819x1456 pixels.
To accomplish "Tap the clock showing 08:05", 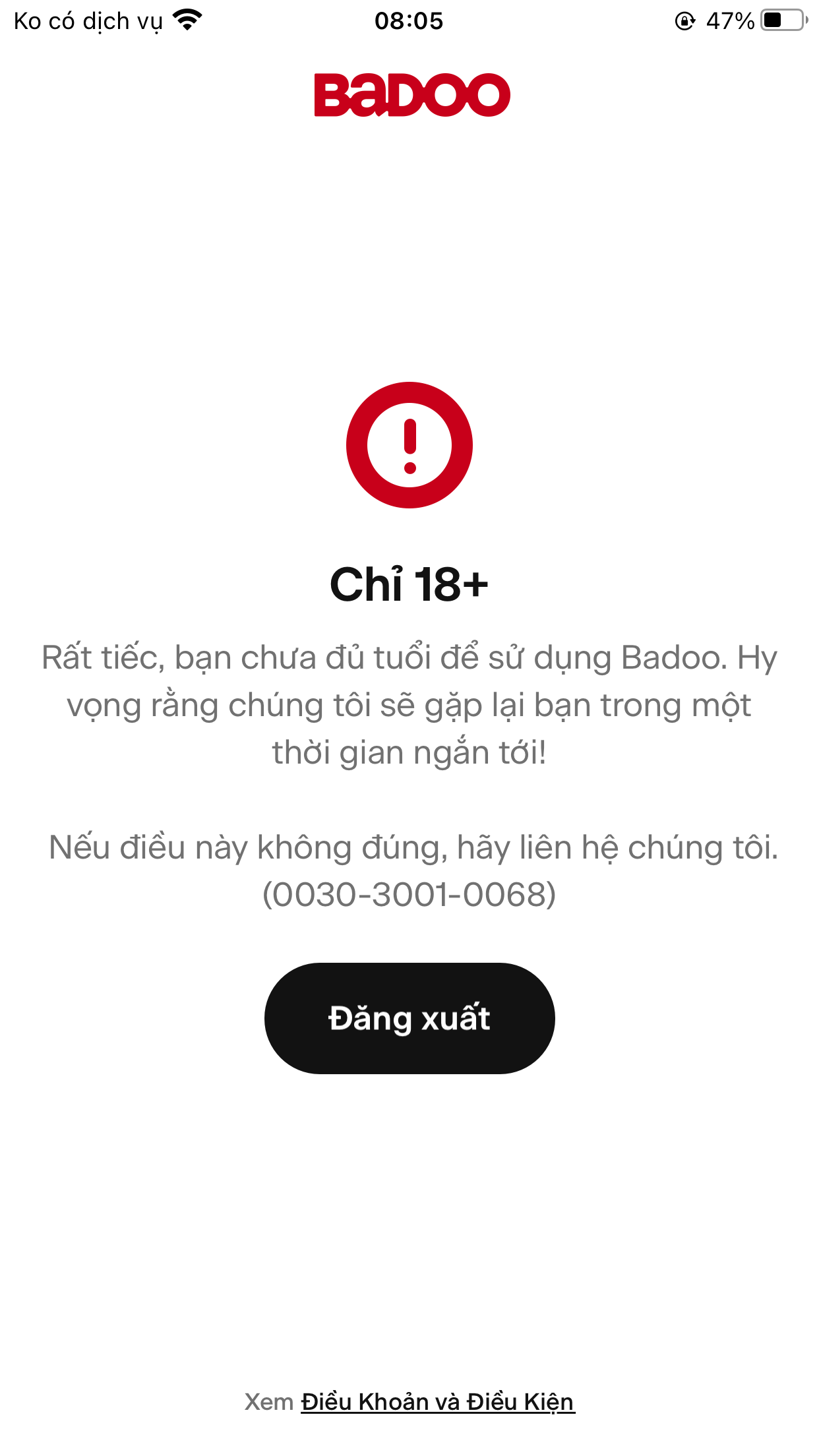I will [x=409, y=21].
